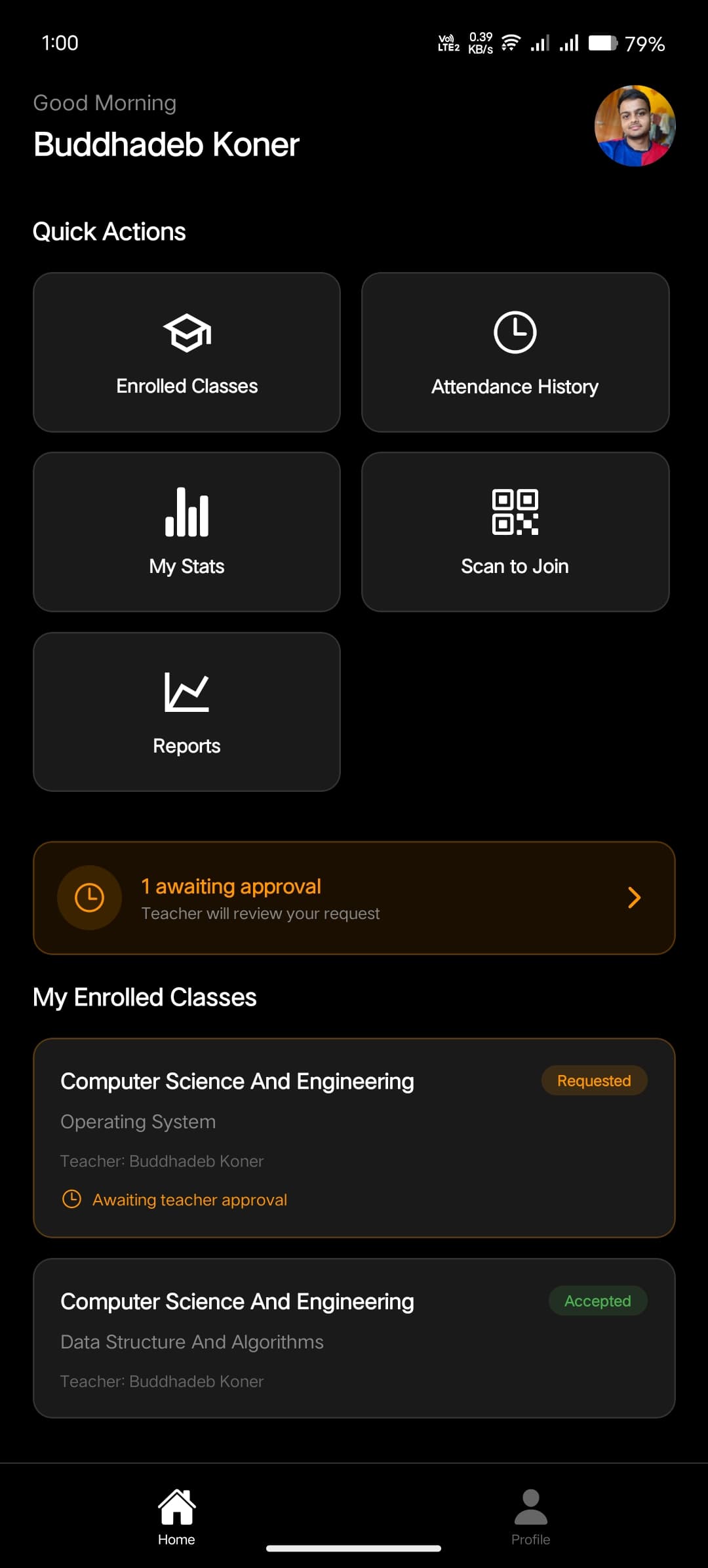The width and height of the screenshot is (708, 1568).
Task: Open Data Structure And Algorithms class card
Action: tap(354, 1338)
